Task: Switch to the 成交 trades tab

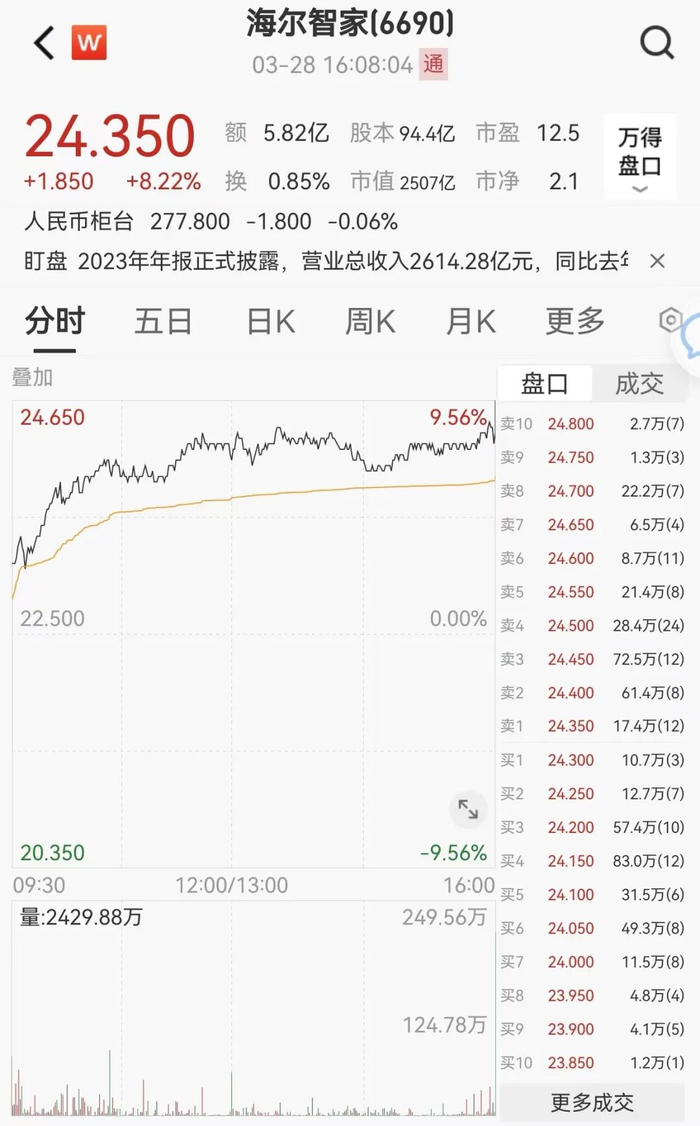Action: pyautogui.click(x=639, y=383)
